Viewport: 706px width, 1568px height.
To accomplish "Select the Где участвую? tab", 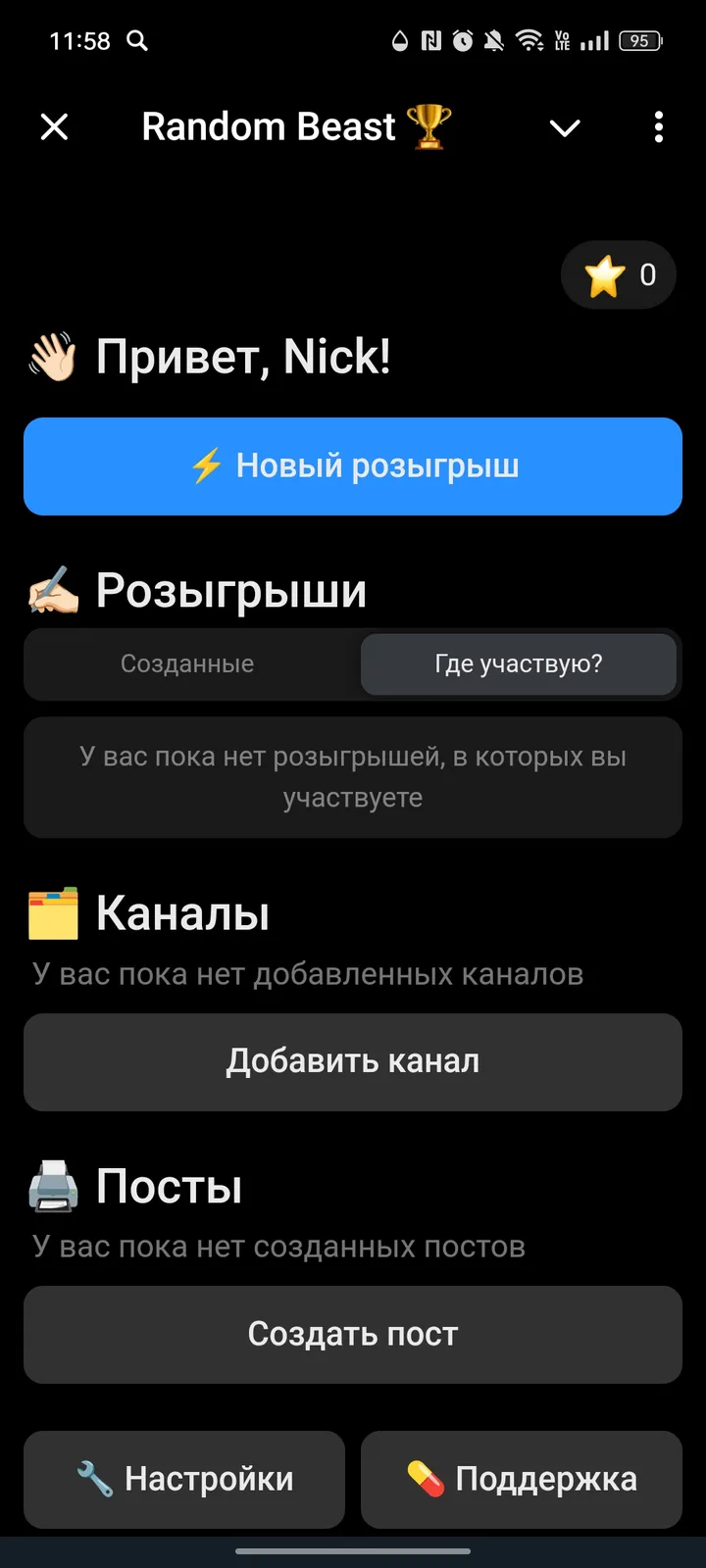I will (x=519, y=664).
